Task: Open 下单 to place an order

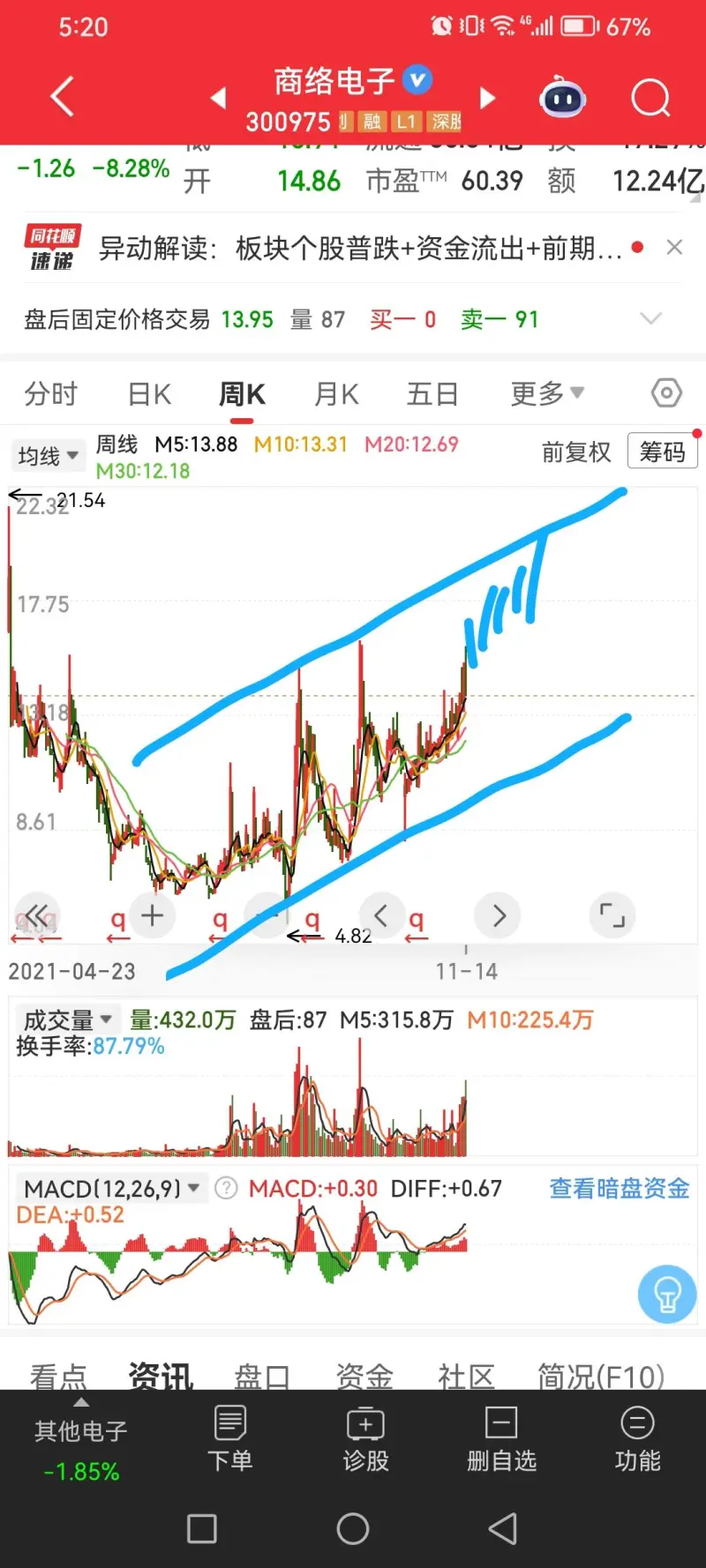Action: tap(230, 1438)
